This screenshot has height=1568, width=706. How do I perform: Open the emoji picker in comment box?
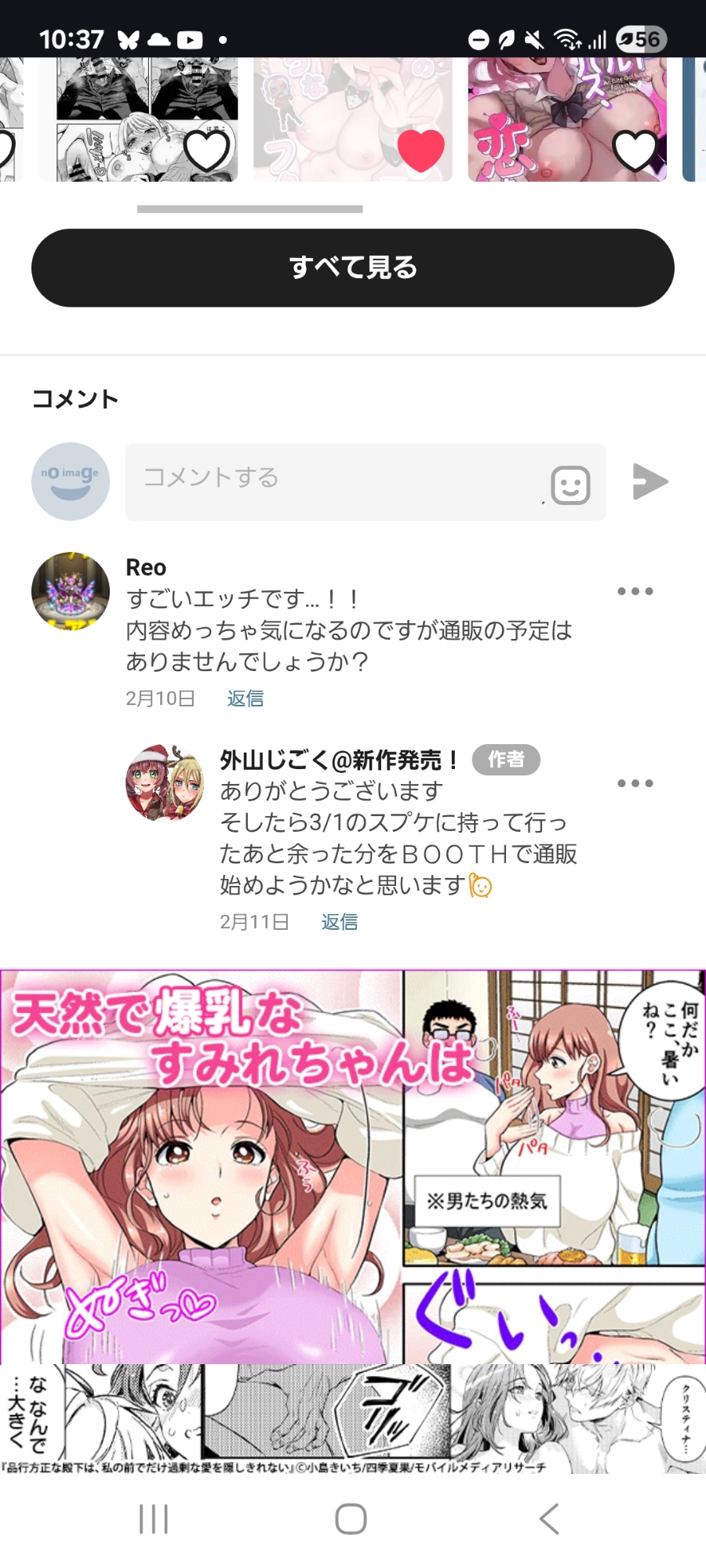click(x=570, y=485)
